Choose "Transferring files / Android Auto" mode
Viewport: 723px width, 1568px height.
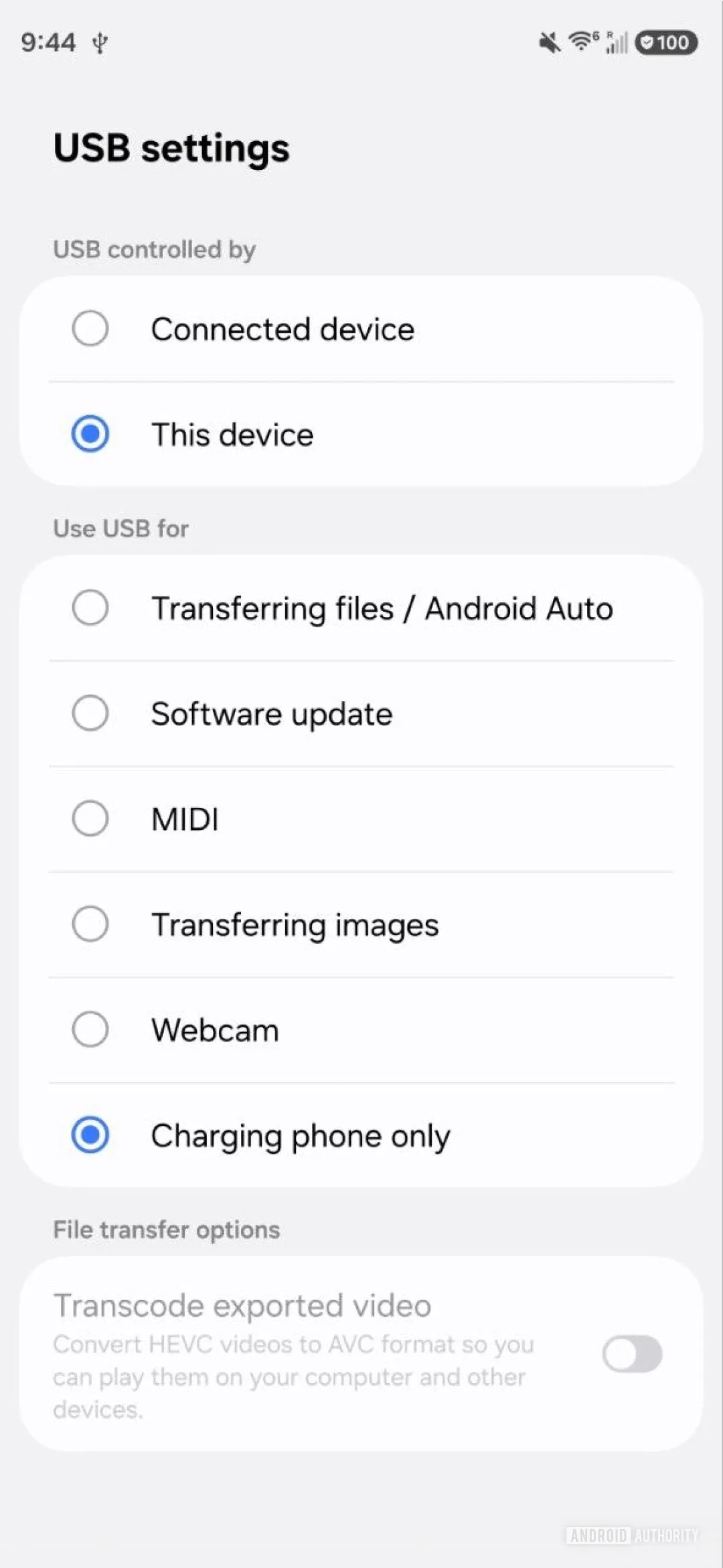90,608
